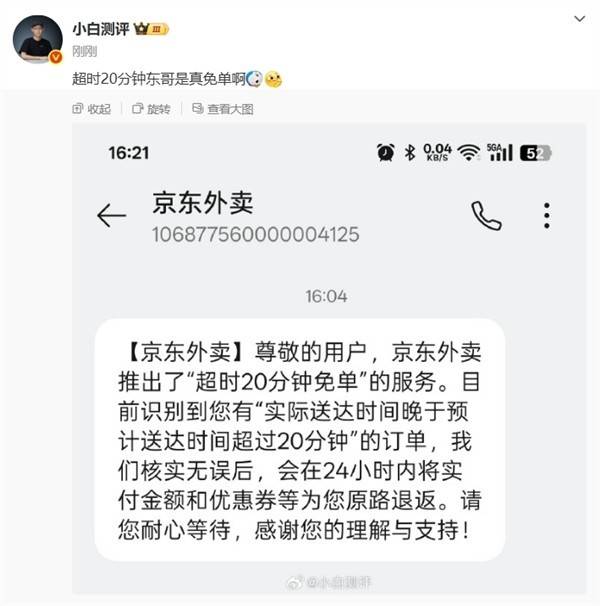Expand the post options chevron

pos(580,19)
